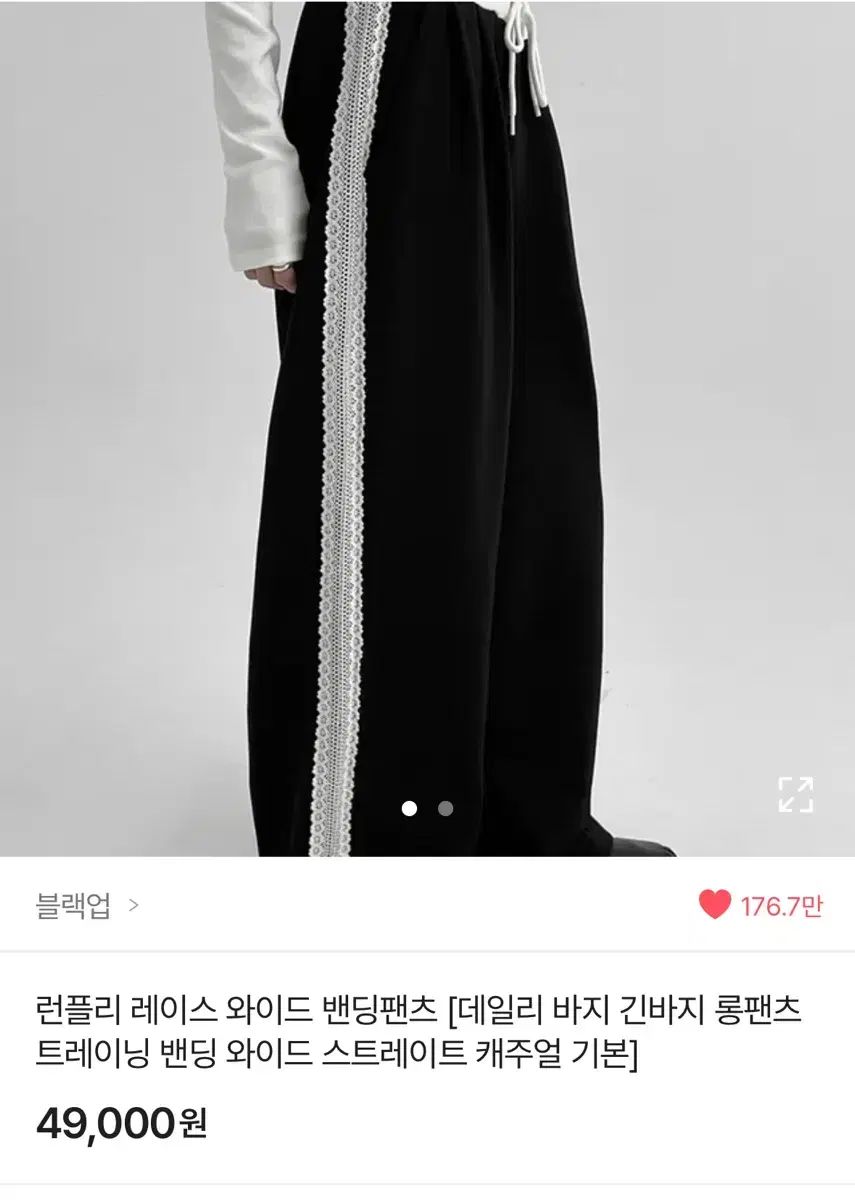Image resolution: width=855 pixels, height=1200 pixels.
Task: Open the lace wide pants photo
Action: 427,400
